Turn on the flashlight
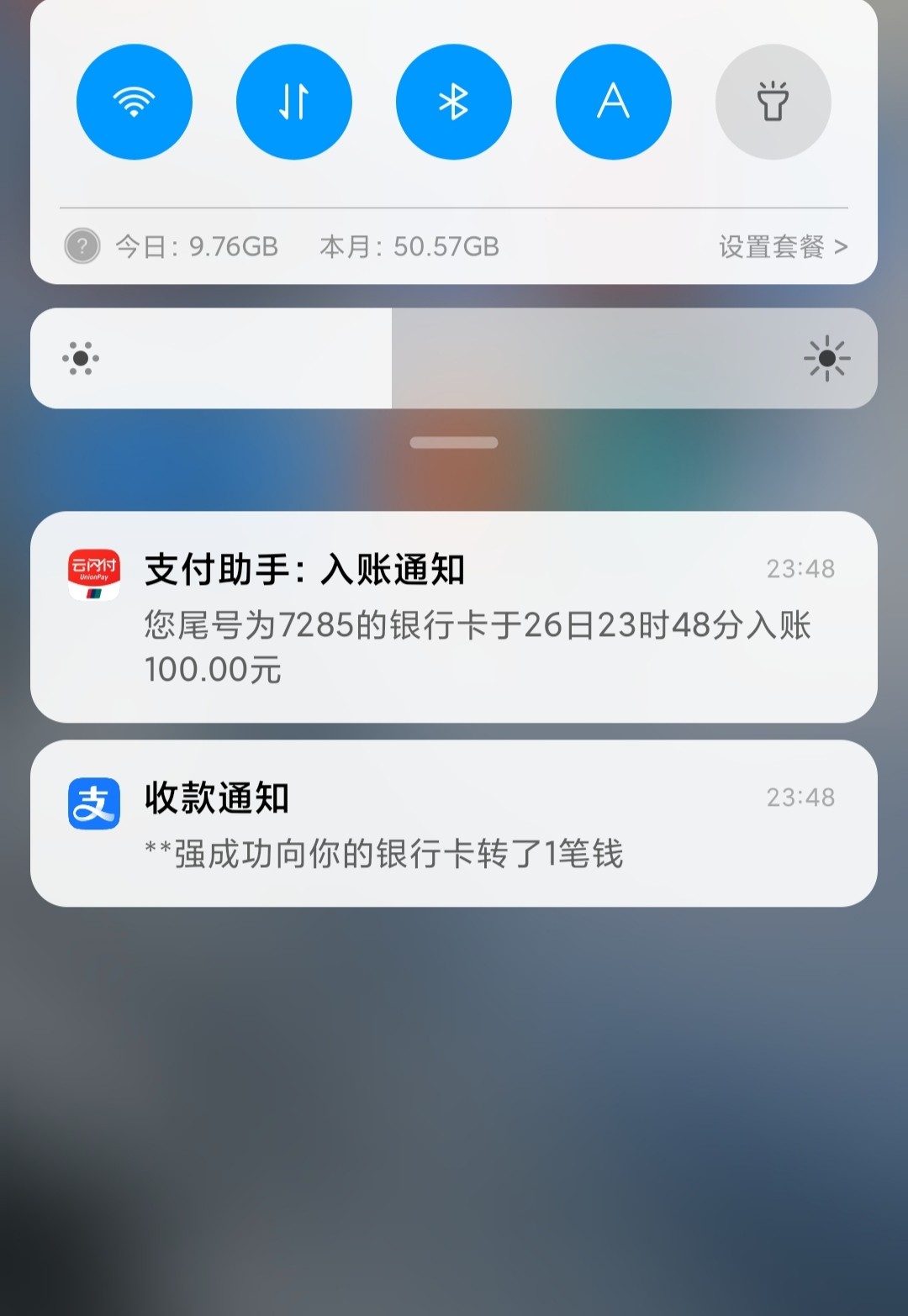 [773, 102]
